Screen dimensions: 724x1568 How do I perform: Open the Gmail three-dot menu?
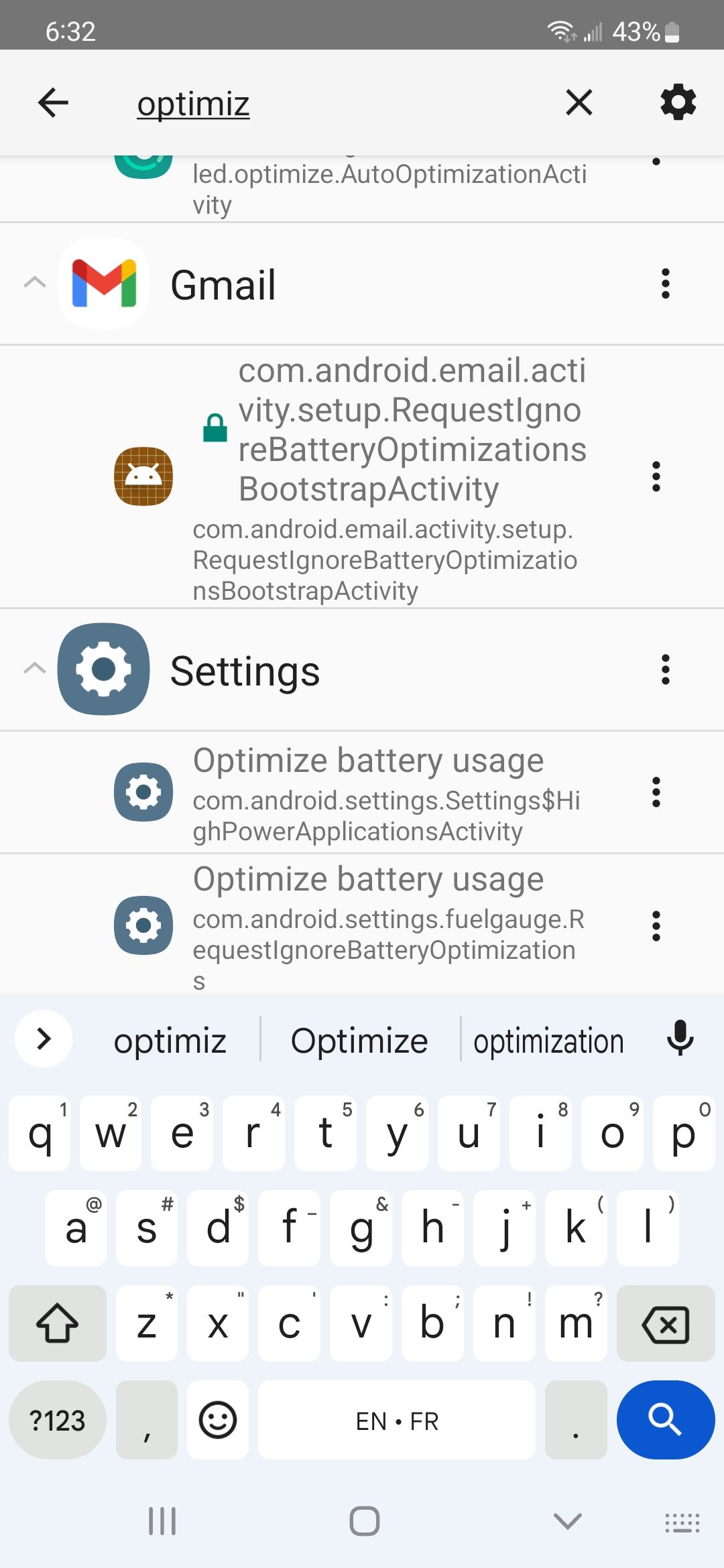point(664,283)
